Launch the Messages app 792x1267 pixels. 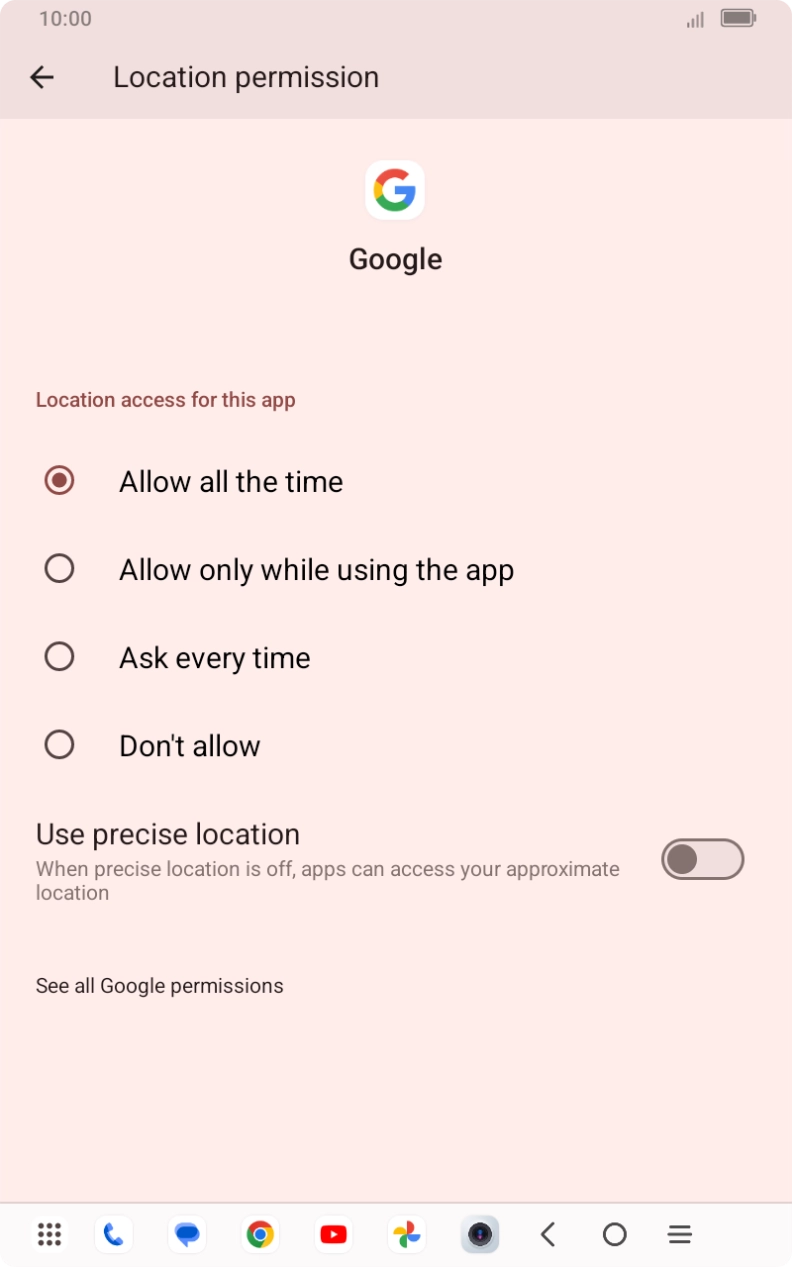186,1234
